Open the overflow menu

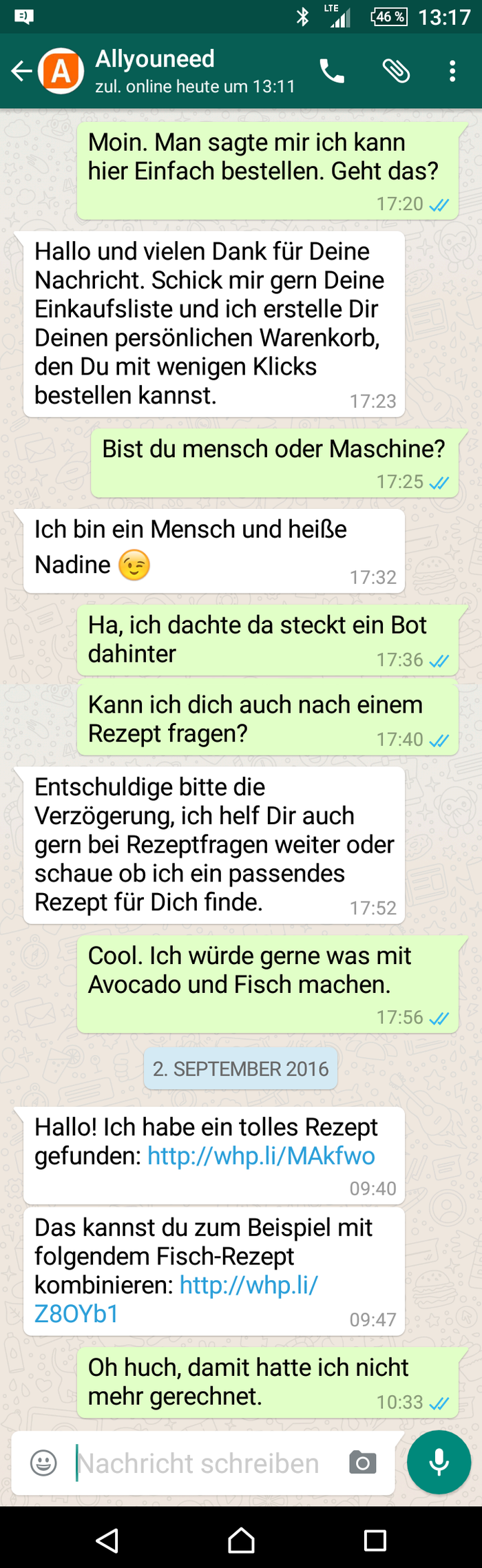coord(452,71)
